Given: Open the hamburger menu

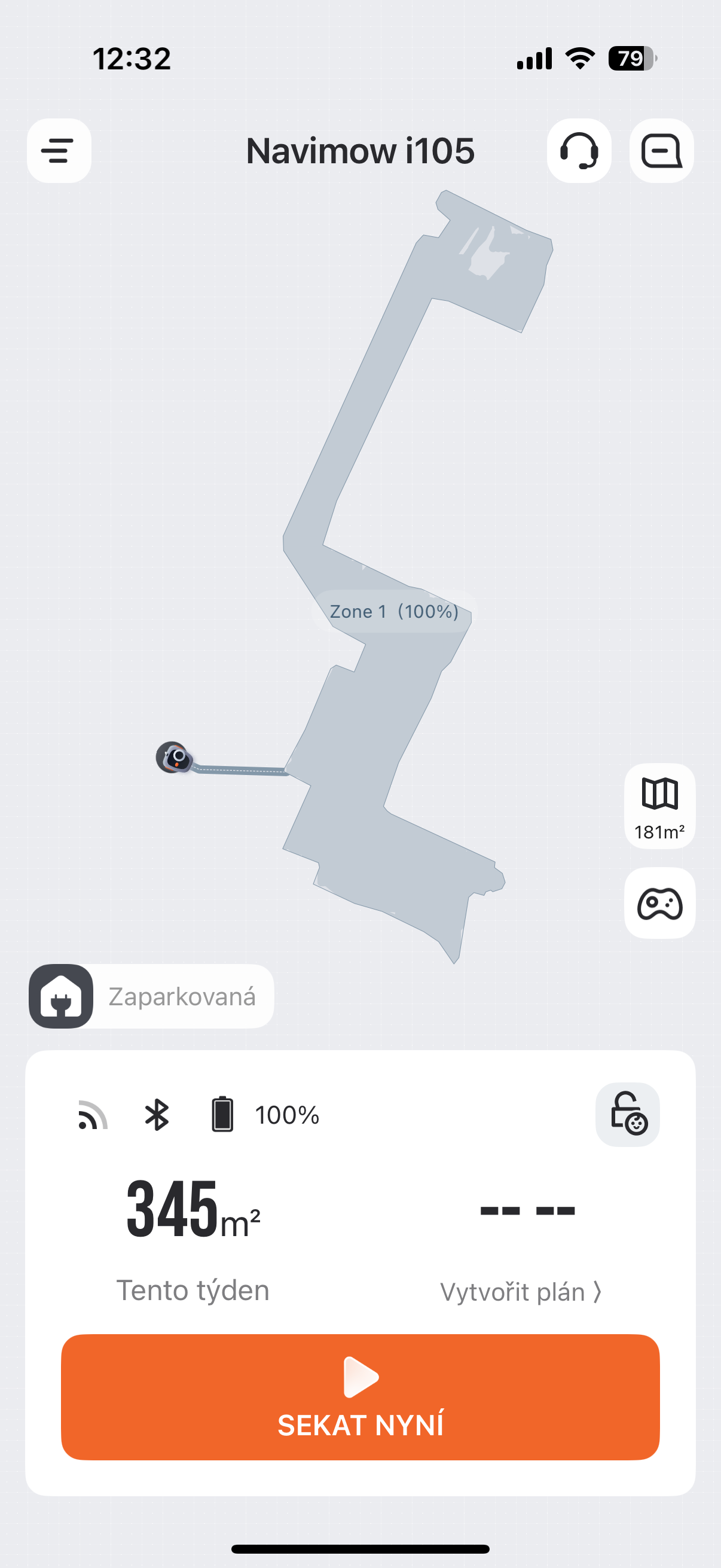Looking at the screenshot, I should tap(59, 150).
